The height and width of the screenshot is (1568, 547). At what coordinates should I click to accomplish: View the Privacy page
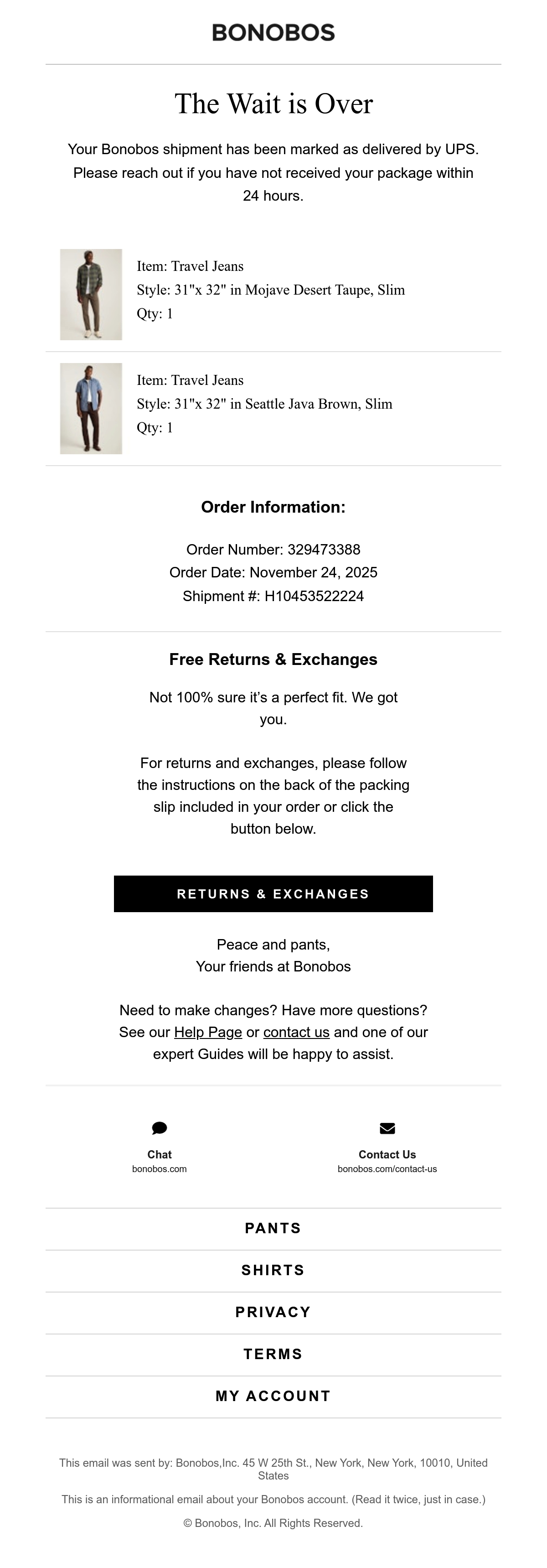point(273,1312)
